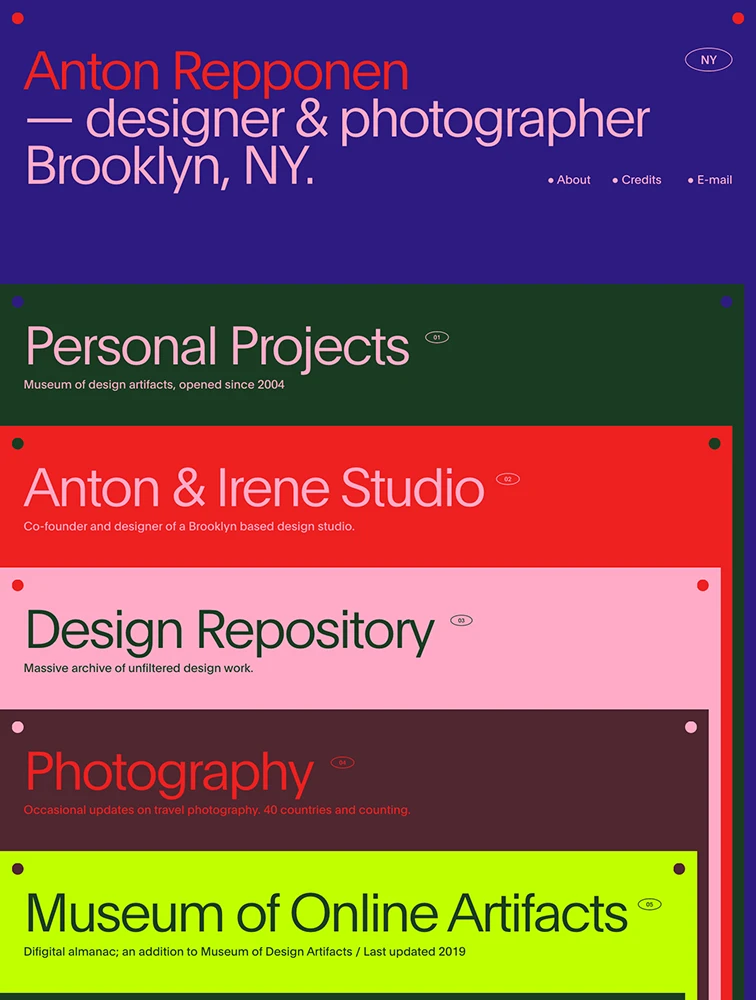Image resolution: width=756 pixels, height=1000 pixels.
Task: Click the green dot on the red Studio section
Action: pos(717,442)
